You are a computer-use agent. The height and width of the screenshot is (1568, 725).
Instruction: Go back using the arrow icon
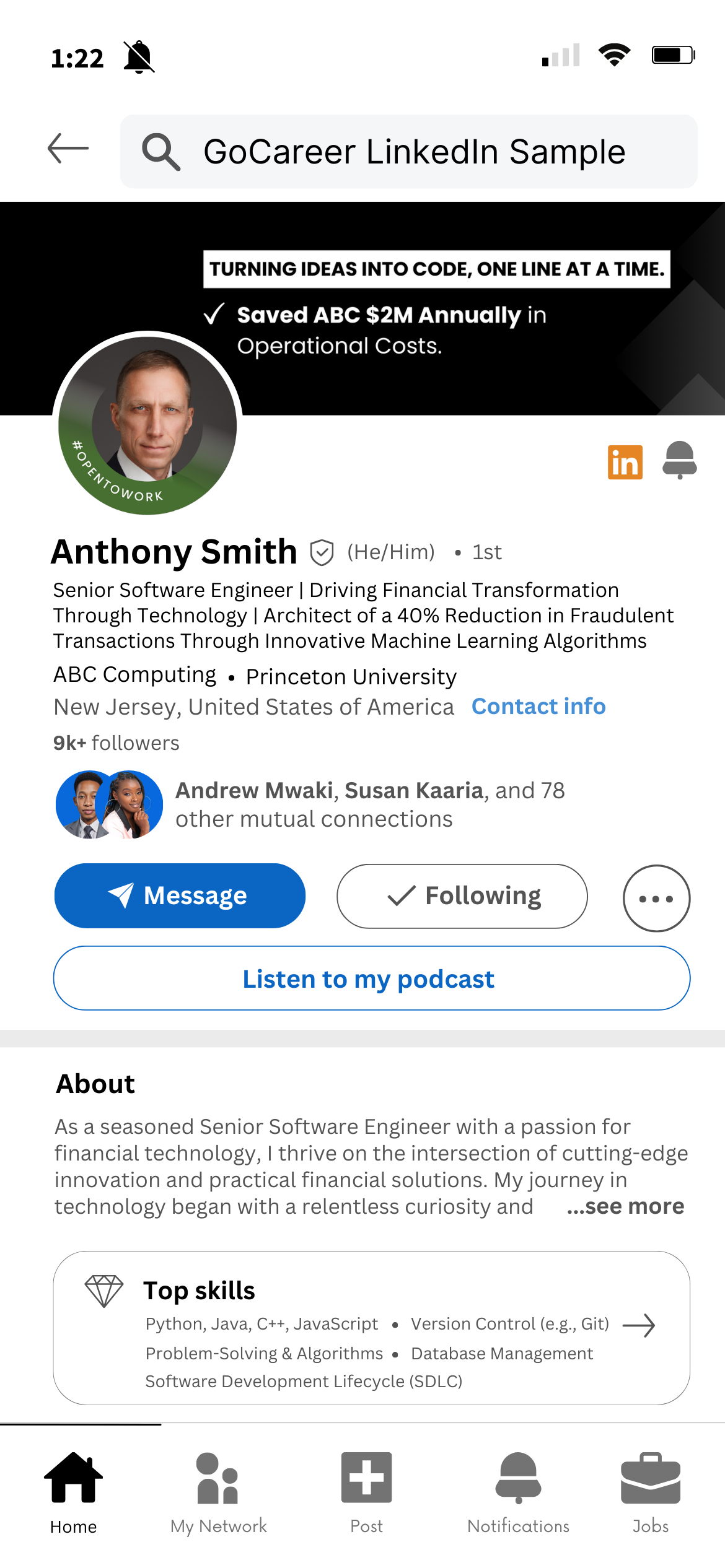click(x=68, y=149)
